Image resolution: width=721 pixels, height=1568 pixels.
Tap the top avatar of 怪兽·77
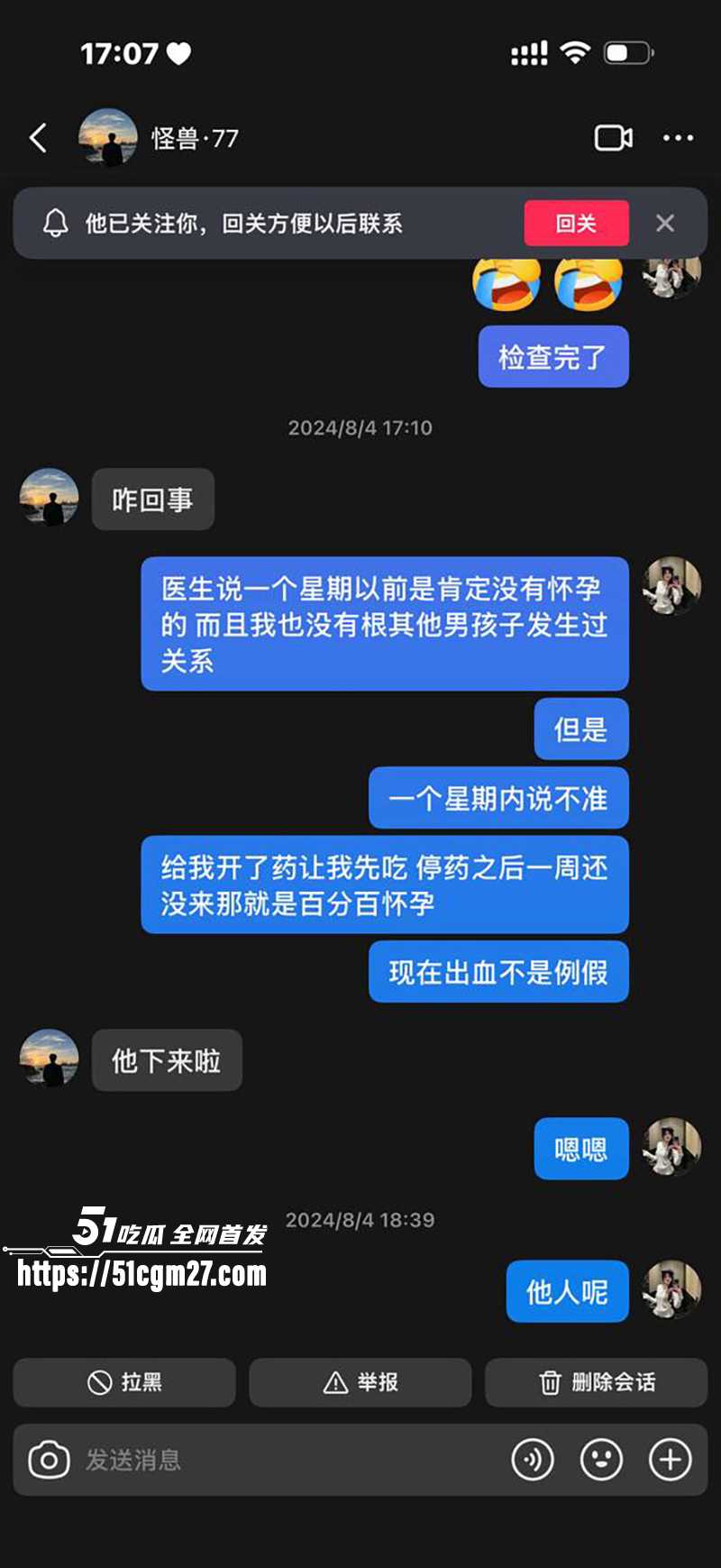107,138
